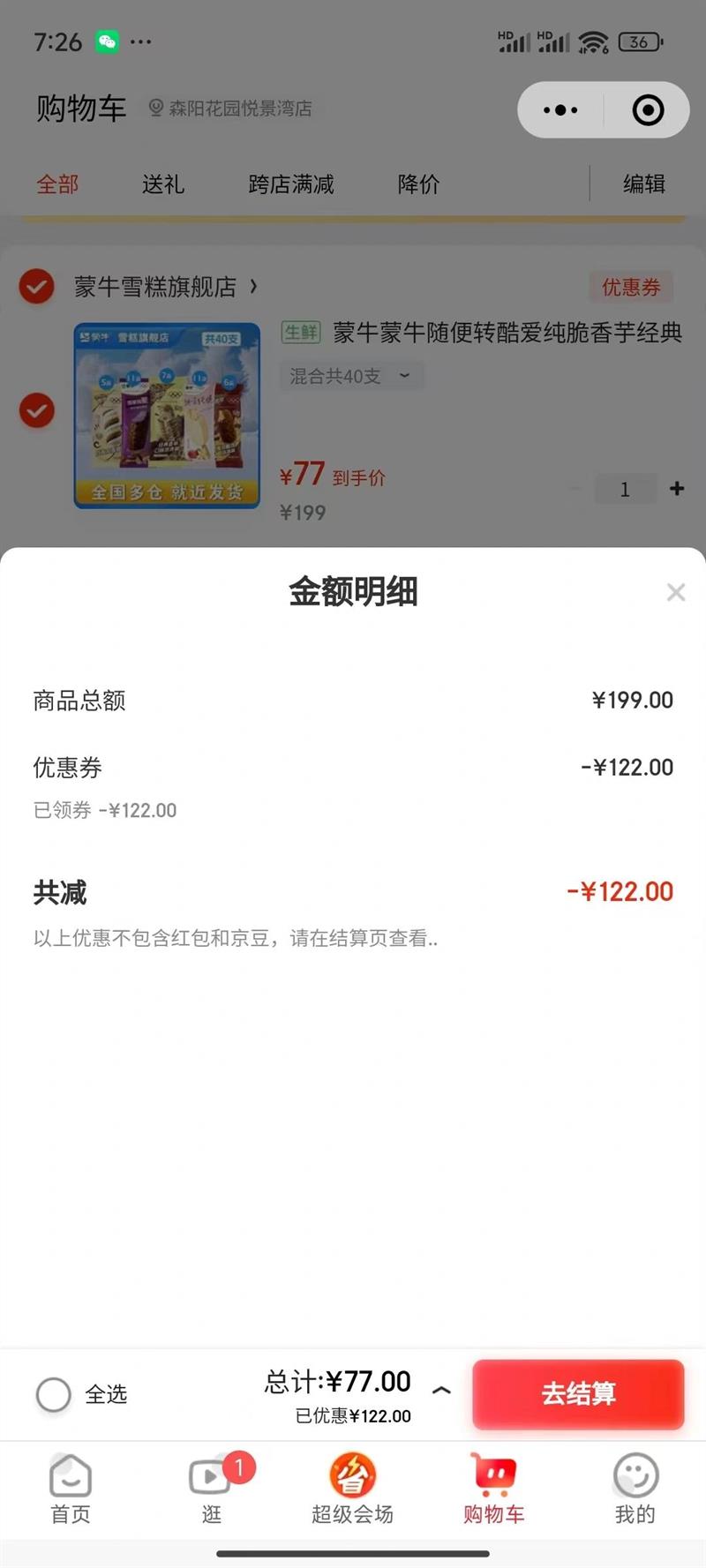Open the 逛 tab
The height and width of the screenshot is (1568, 706).
click(x=212, y=1489)
